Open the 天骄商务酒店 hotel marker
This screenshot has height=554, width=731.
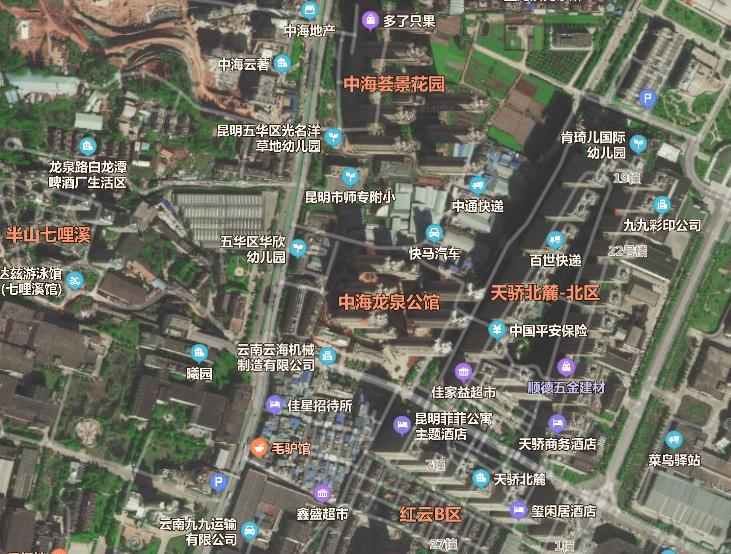557,423
